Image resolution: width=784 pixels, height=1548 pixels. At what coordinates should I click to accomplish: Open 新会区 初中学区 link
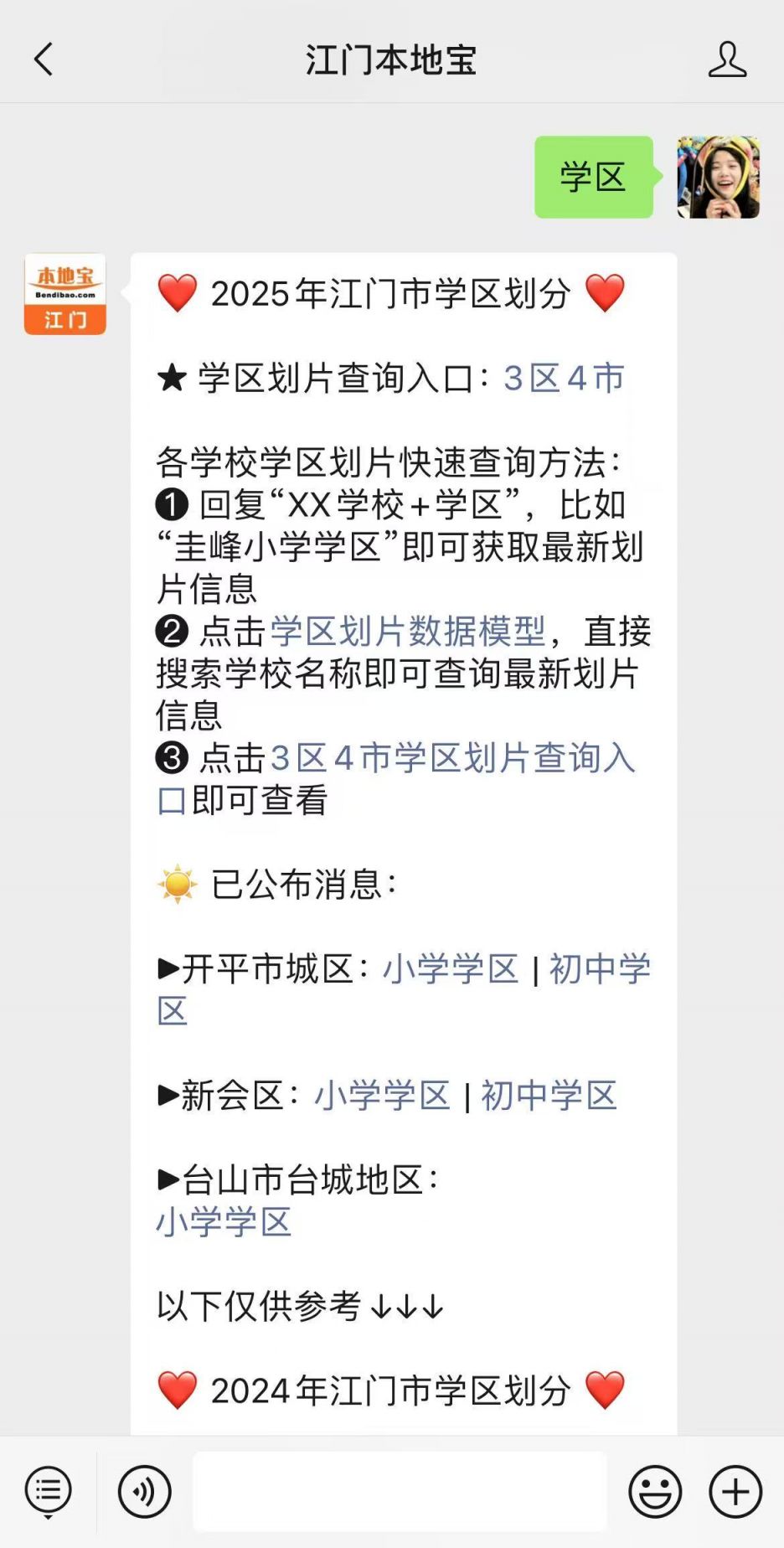click(x=549, y=1096)
